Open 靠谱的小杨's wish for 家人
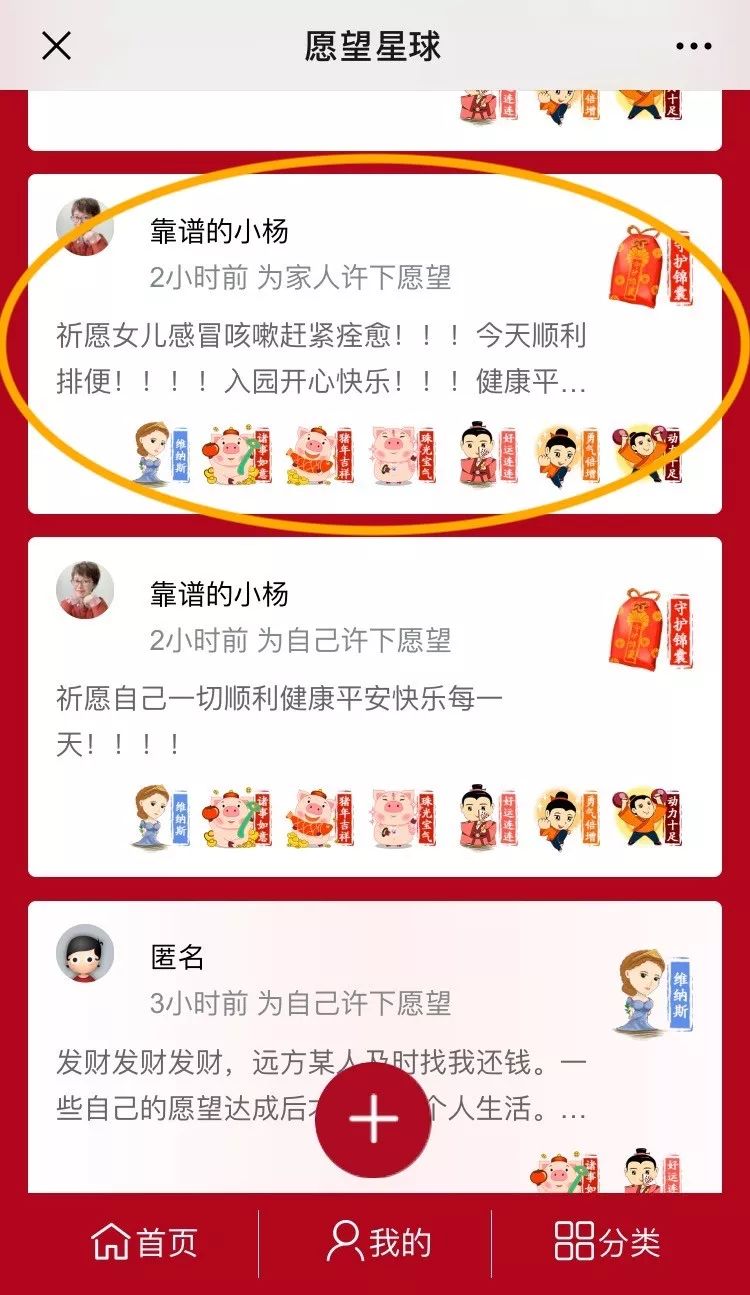750x1295 pixels. tap(375, 344)
